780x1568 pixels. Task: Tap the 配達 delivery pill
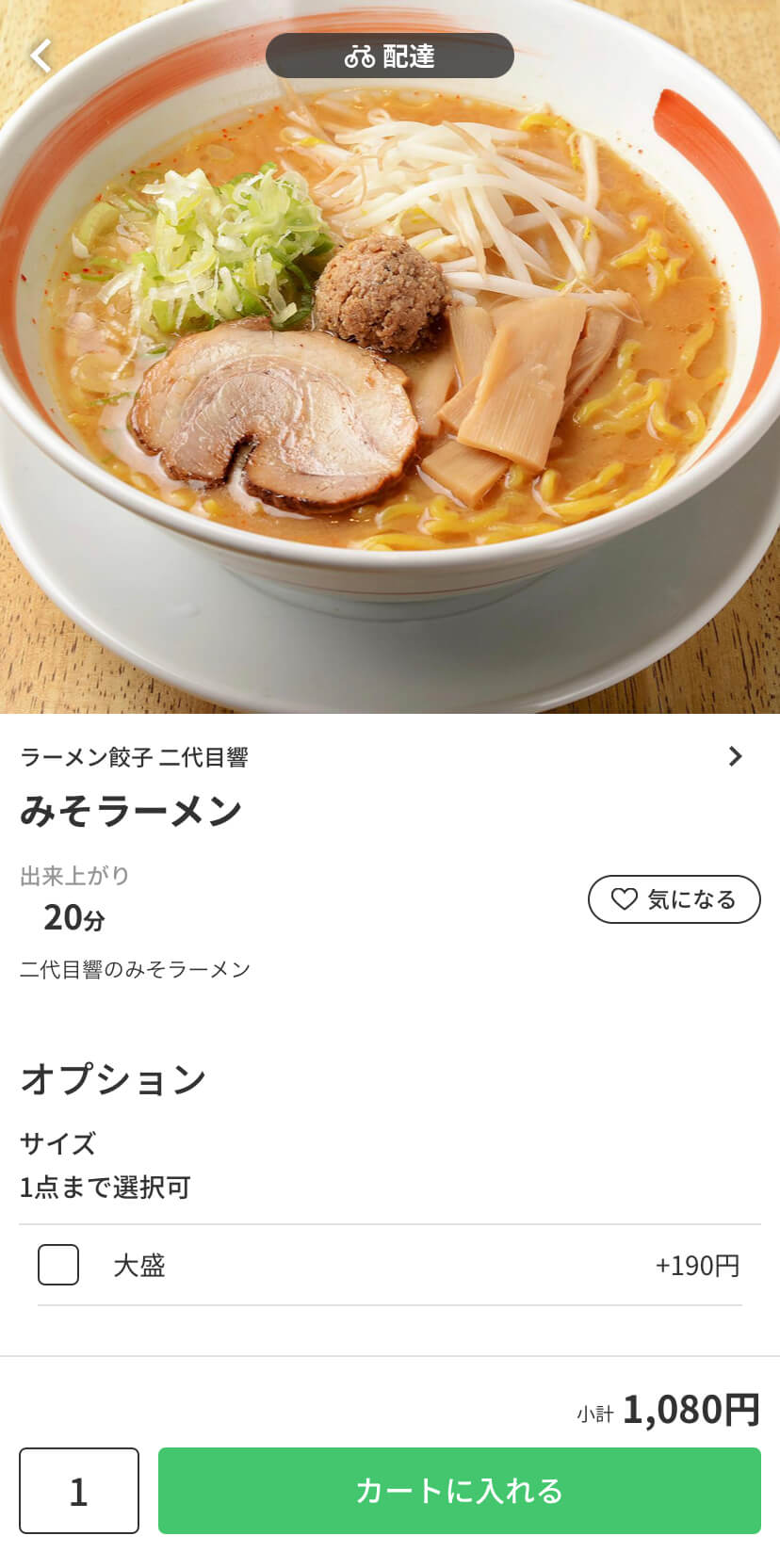click(390, 56)
